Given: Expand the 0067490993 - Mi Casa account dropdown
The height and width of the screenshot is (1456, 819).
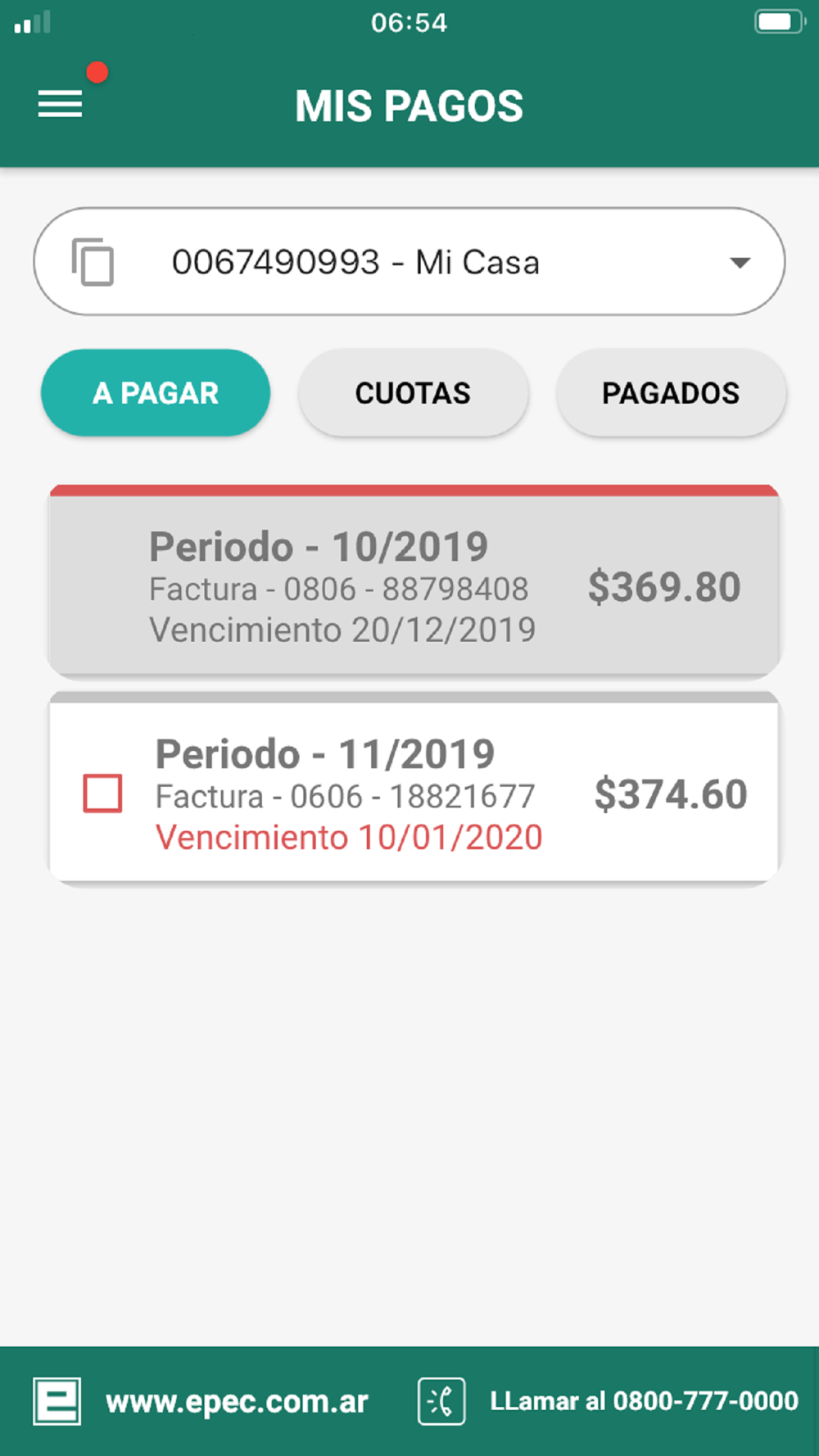Looking at the screenshot, I should (409, 262).
